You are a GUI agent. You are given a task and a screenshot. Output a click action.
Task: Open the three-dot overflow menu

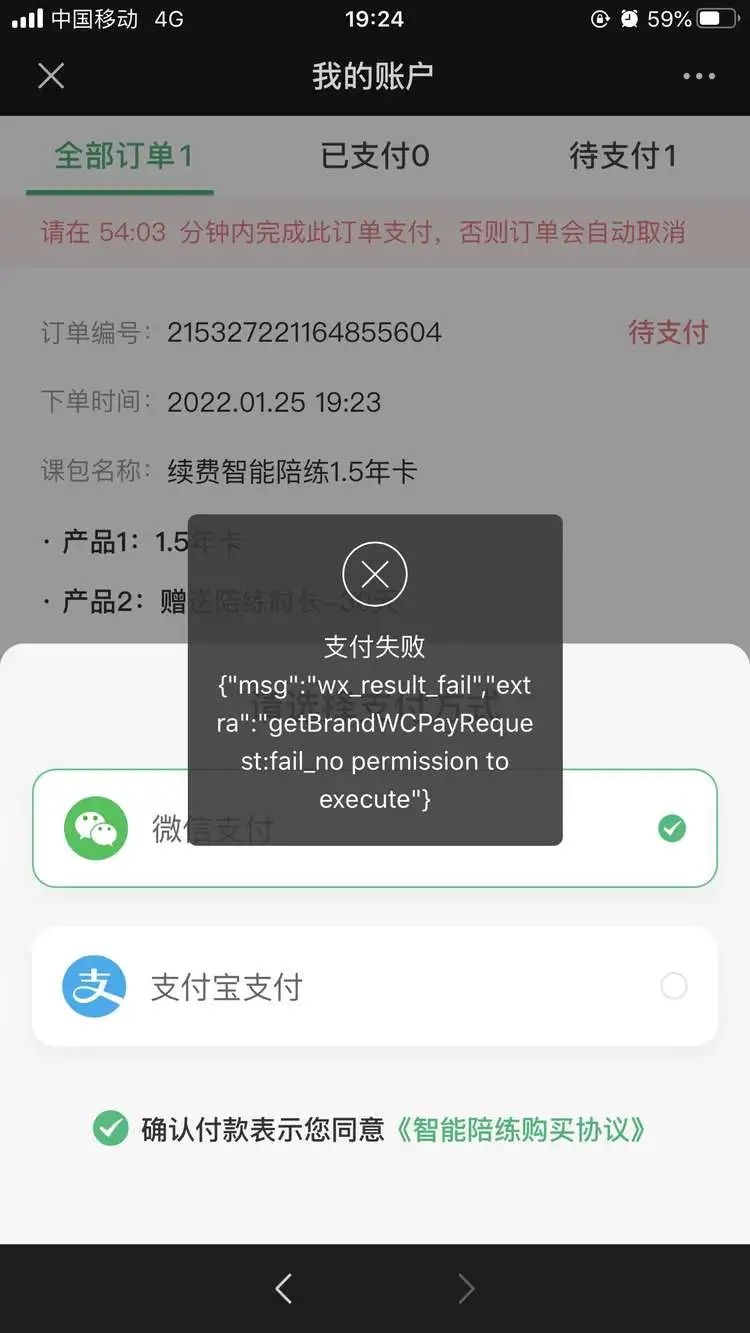click(x=699, y=76)
